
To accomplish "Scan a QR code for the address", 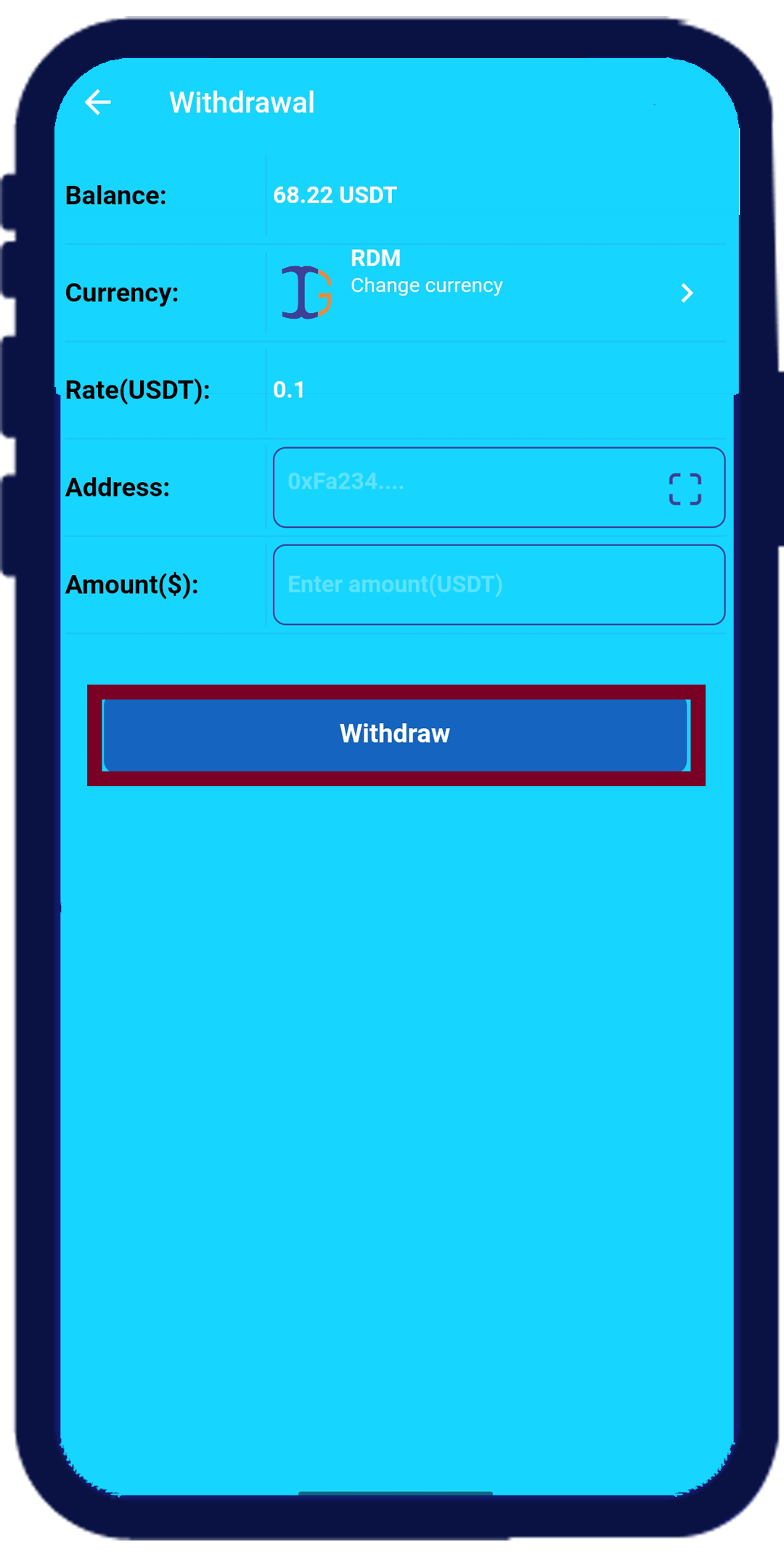I will tap(685, 489).
